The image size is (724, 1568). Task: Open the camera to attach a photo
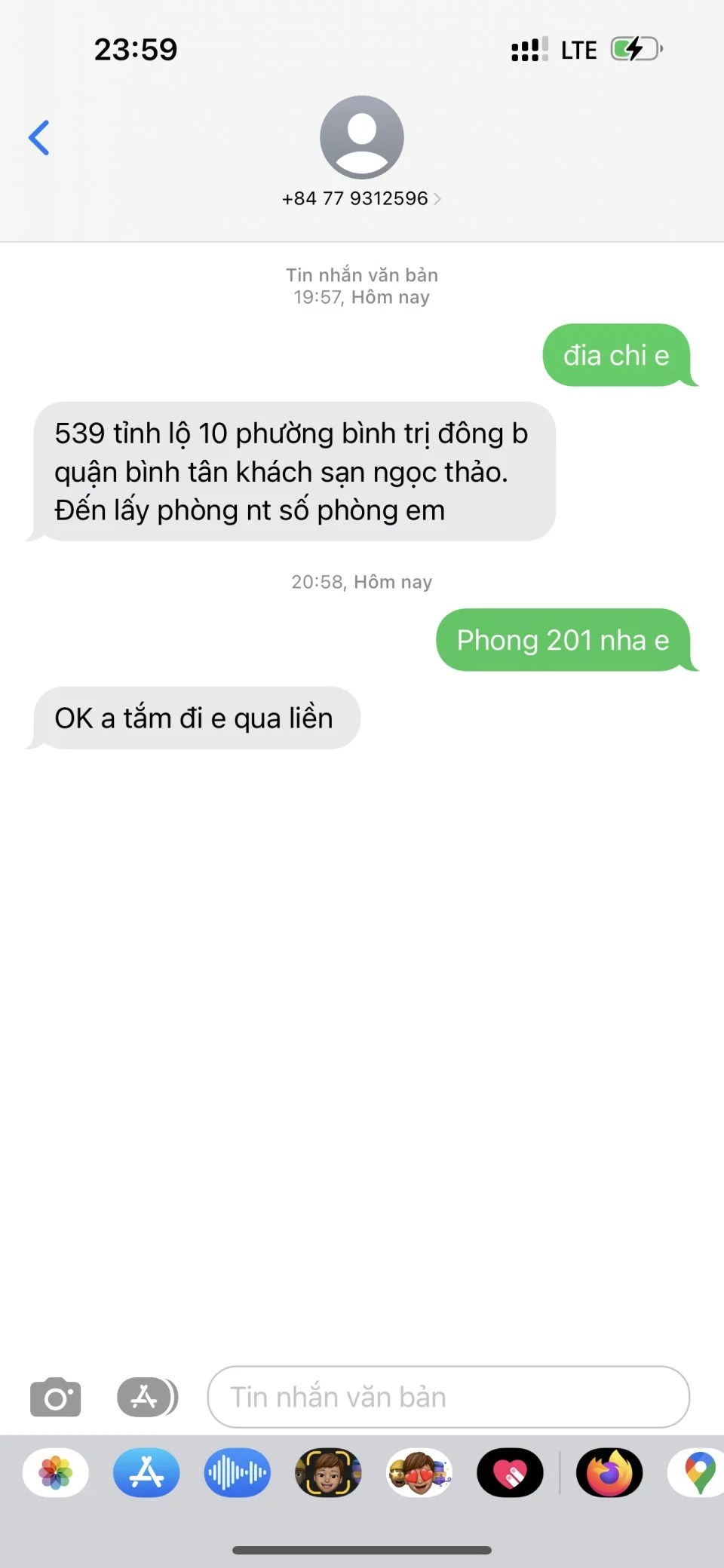pyautogui.click(x=55, y=1397)
